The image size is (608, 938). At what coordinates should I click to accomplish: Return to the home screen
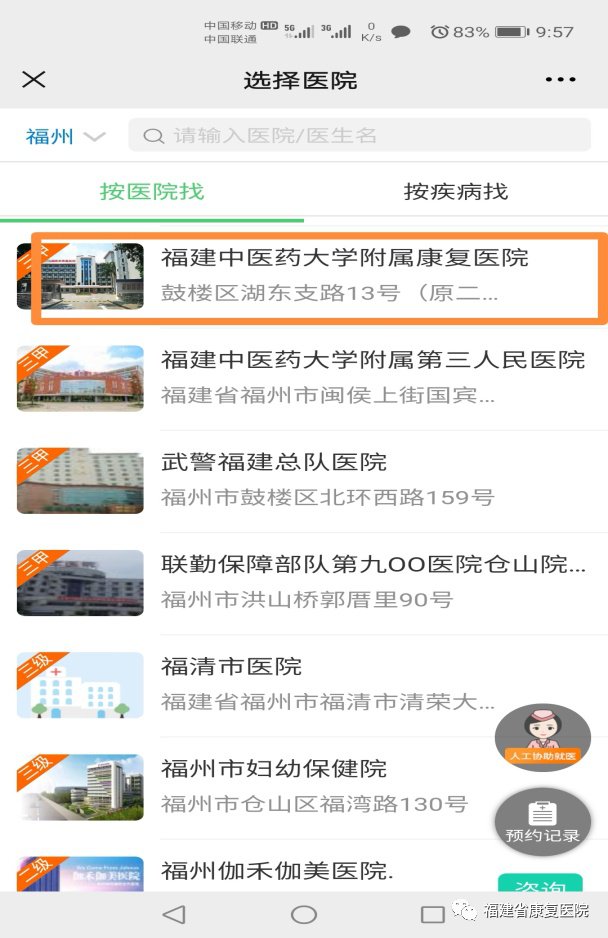[x=303, y=914]
